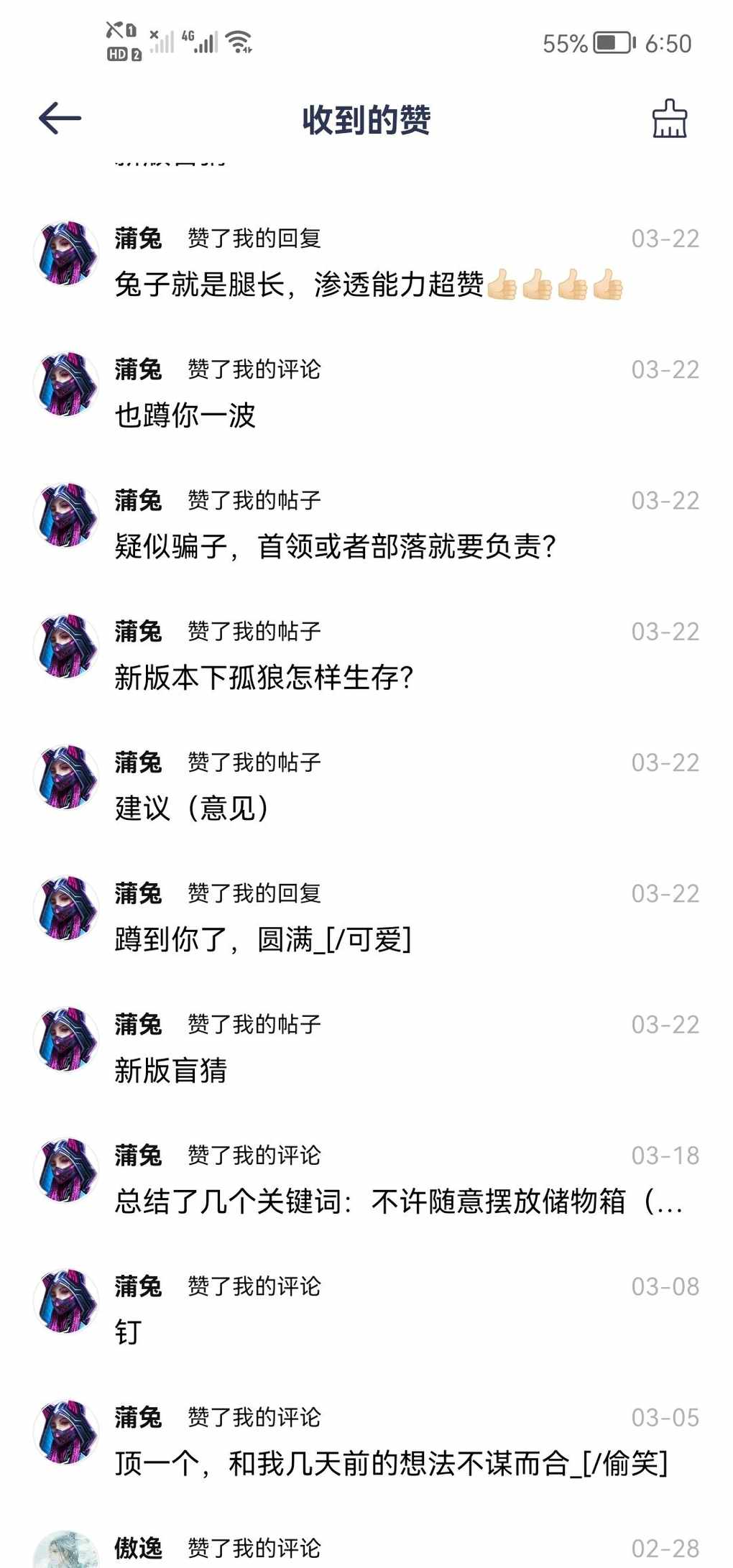Open the 新版本下孤狼怎样生存 post notification
The width and height of the screenshot is (733, 1568).
click(366, 655)
